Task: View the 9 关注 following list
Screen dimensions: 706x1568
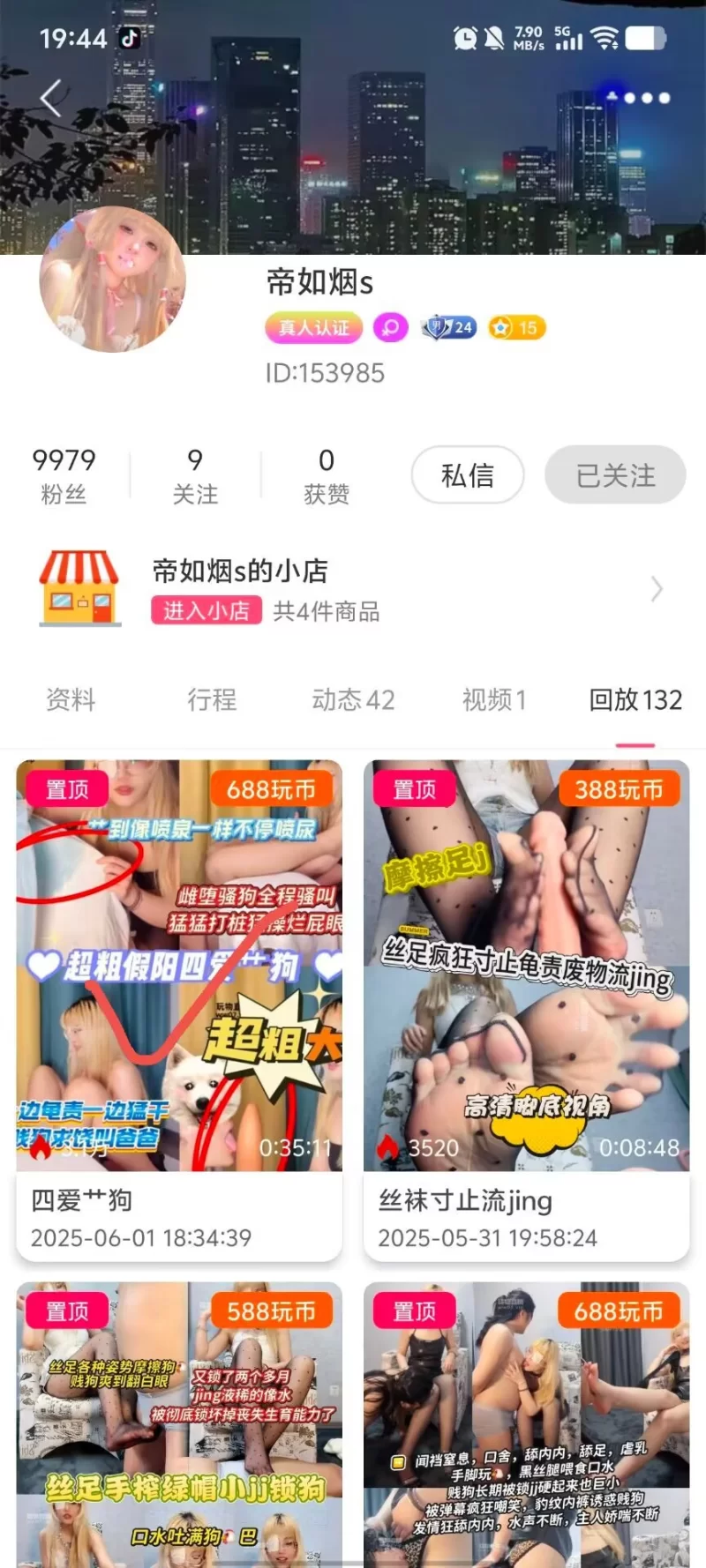Action: pyautogui.click(x=195, y=475)
